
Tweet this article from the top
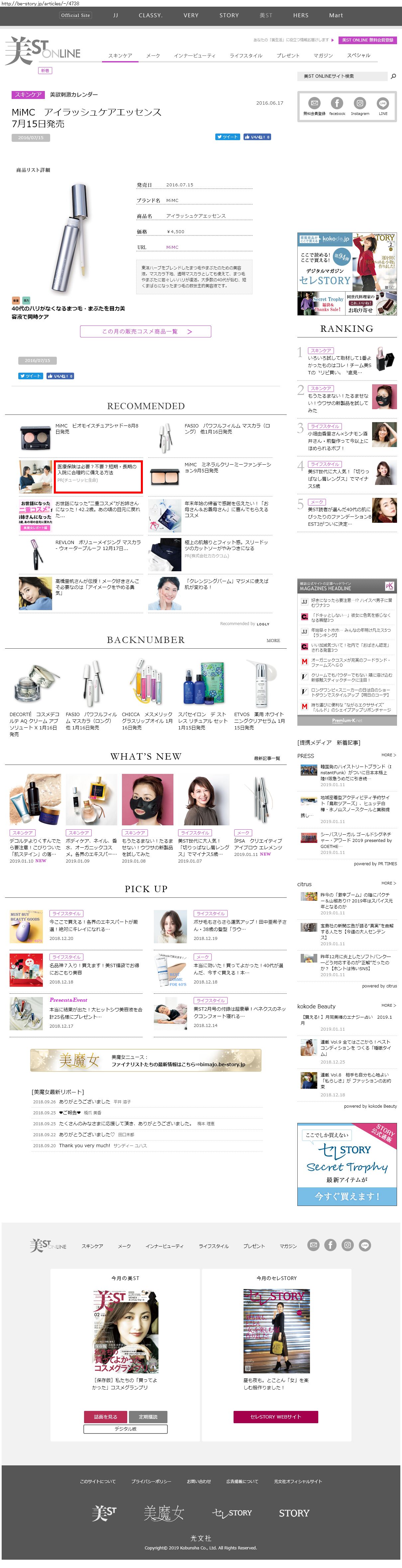(x=227, y=137)
